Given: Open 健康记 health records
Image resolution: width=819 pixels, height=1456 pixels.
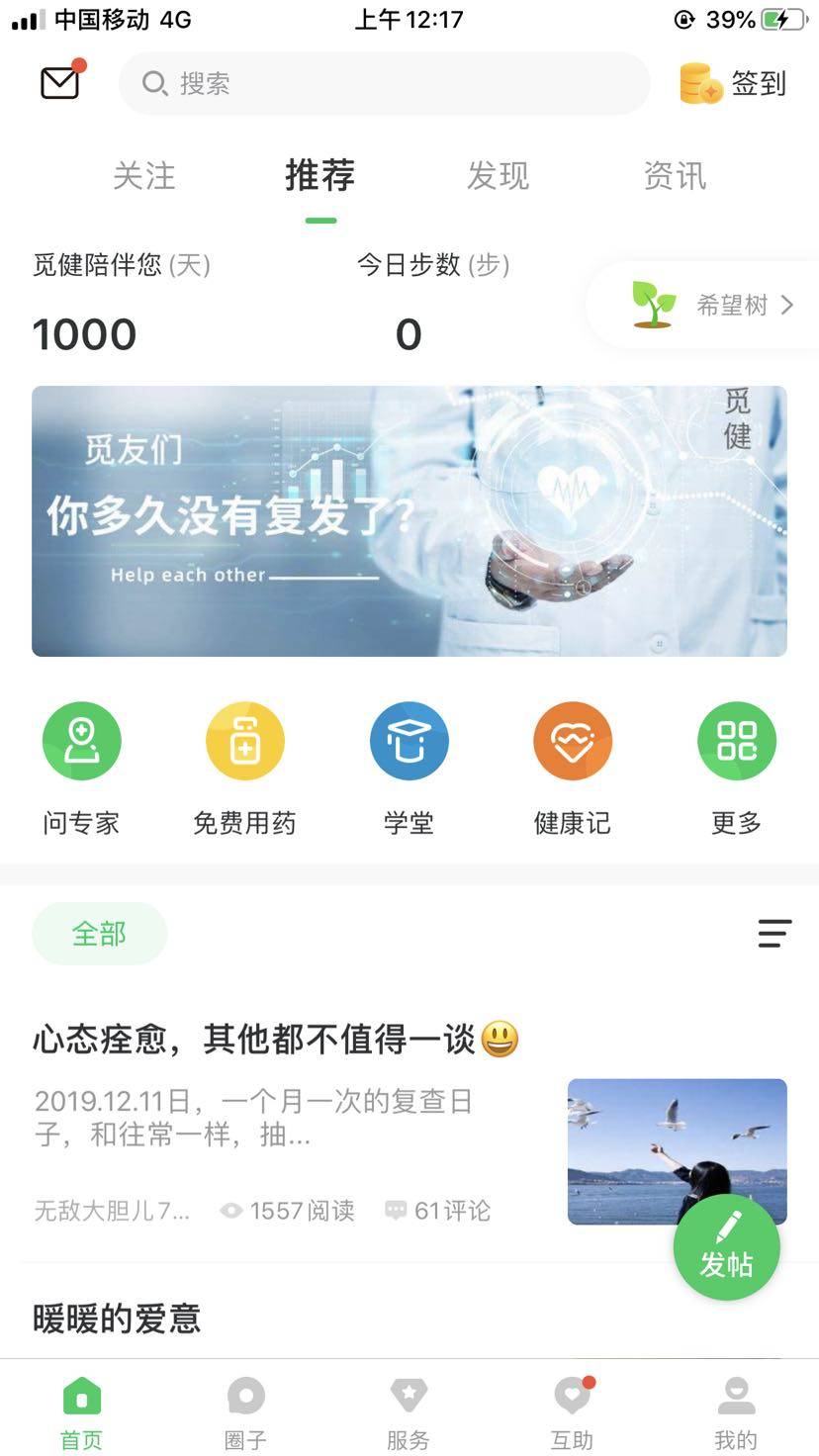Looking at the screenshot, I should point(572,767).
